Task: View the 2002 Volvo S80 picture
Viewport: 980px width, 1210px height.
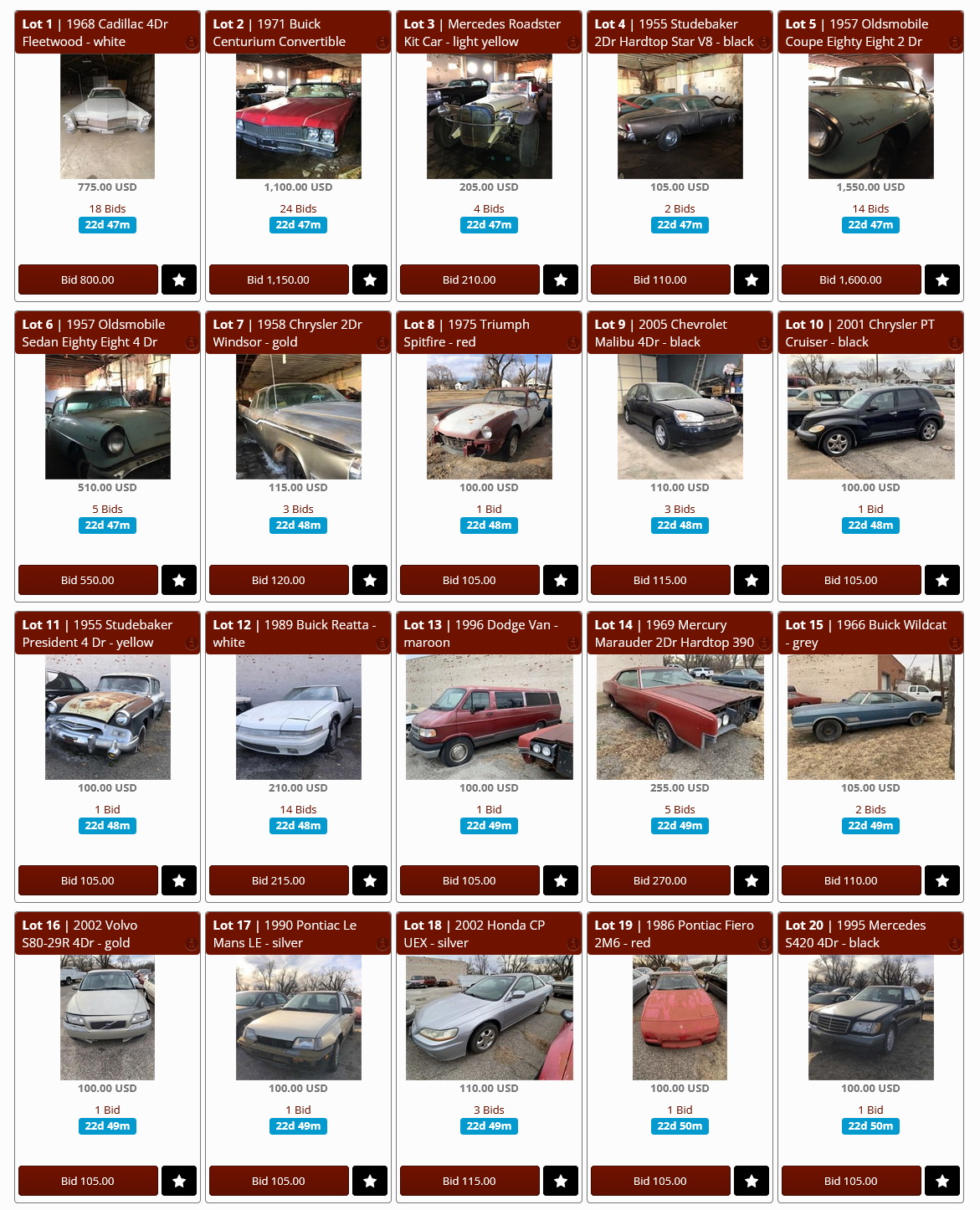Action: tap(107, 1018)
